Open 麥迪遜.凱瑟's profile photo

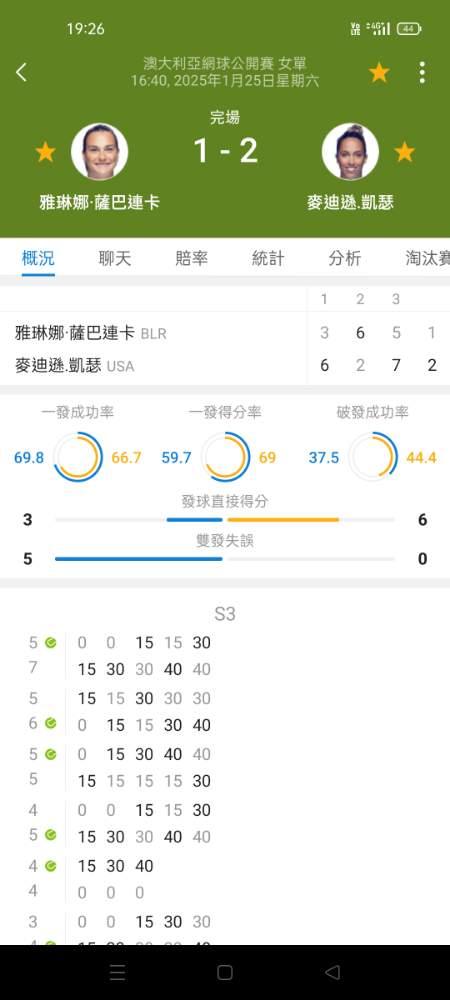click(350, 152)
